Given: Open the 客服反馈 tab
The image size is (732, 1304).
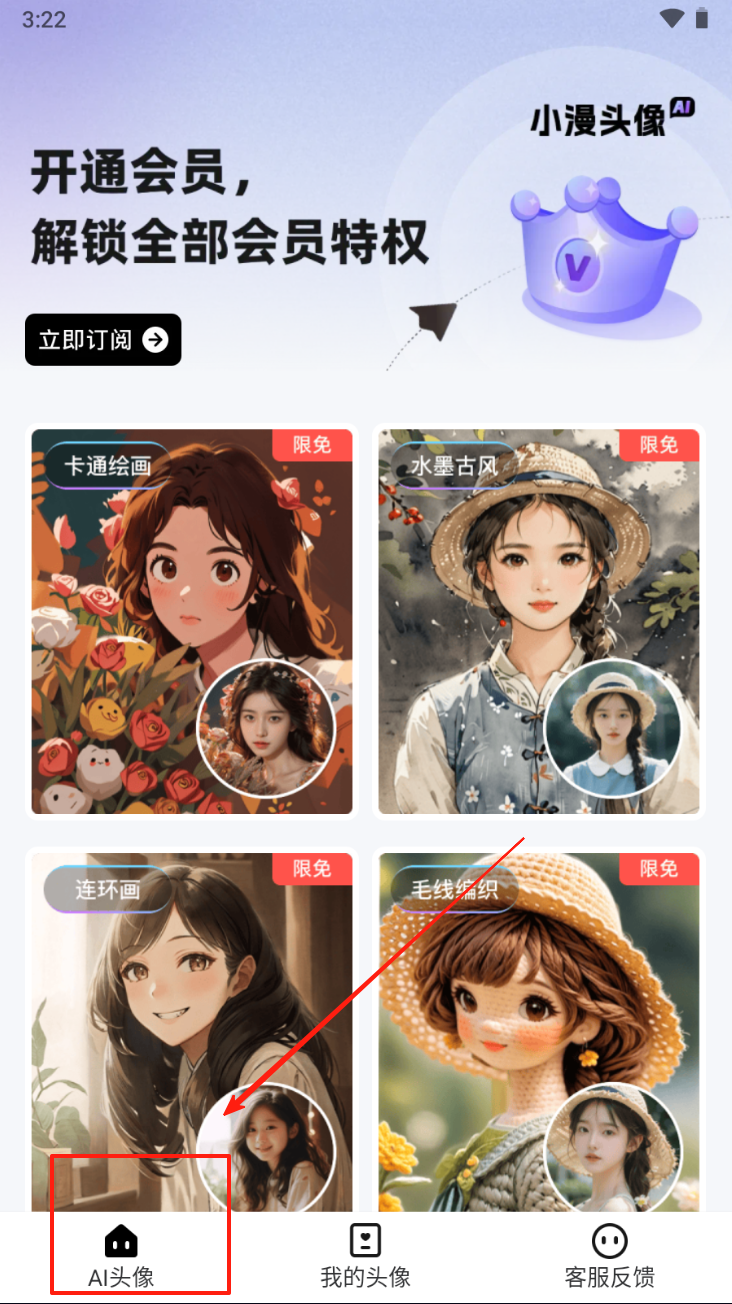Looking at the screenshot, I should click(x=609, y=1255).
